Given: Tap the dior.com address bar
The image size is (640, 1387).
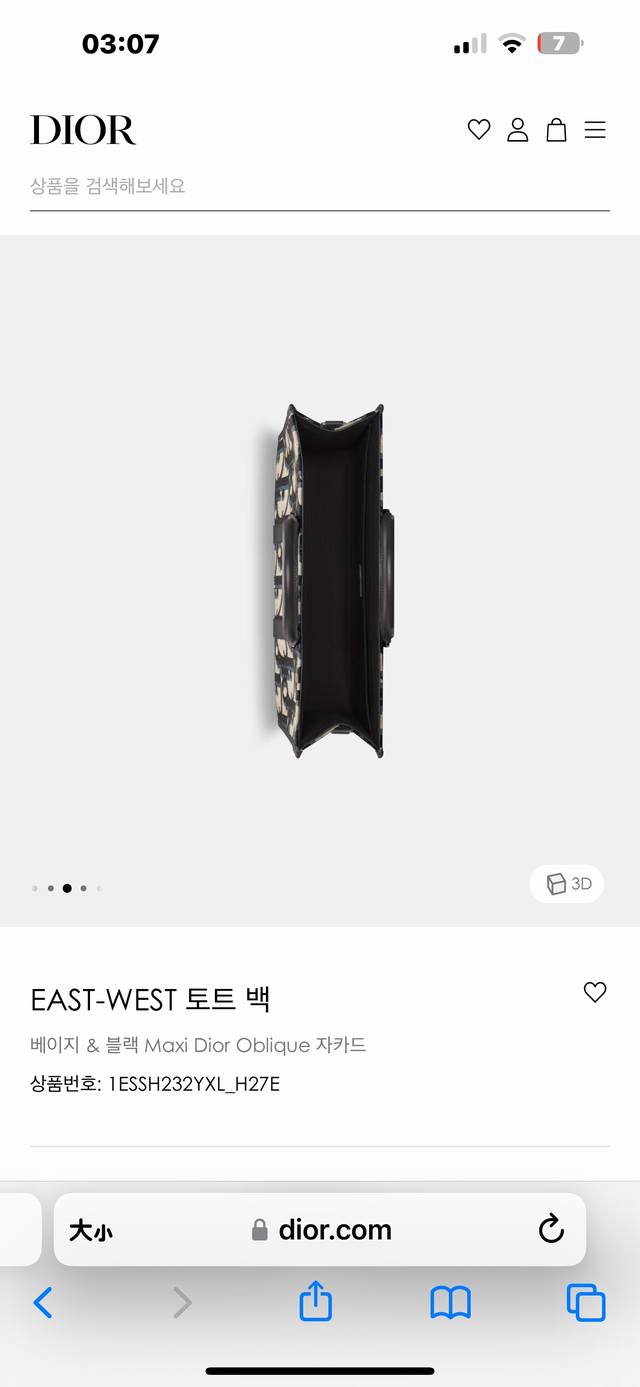Looking at the screenshot, I should [320, 1229].
